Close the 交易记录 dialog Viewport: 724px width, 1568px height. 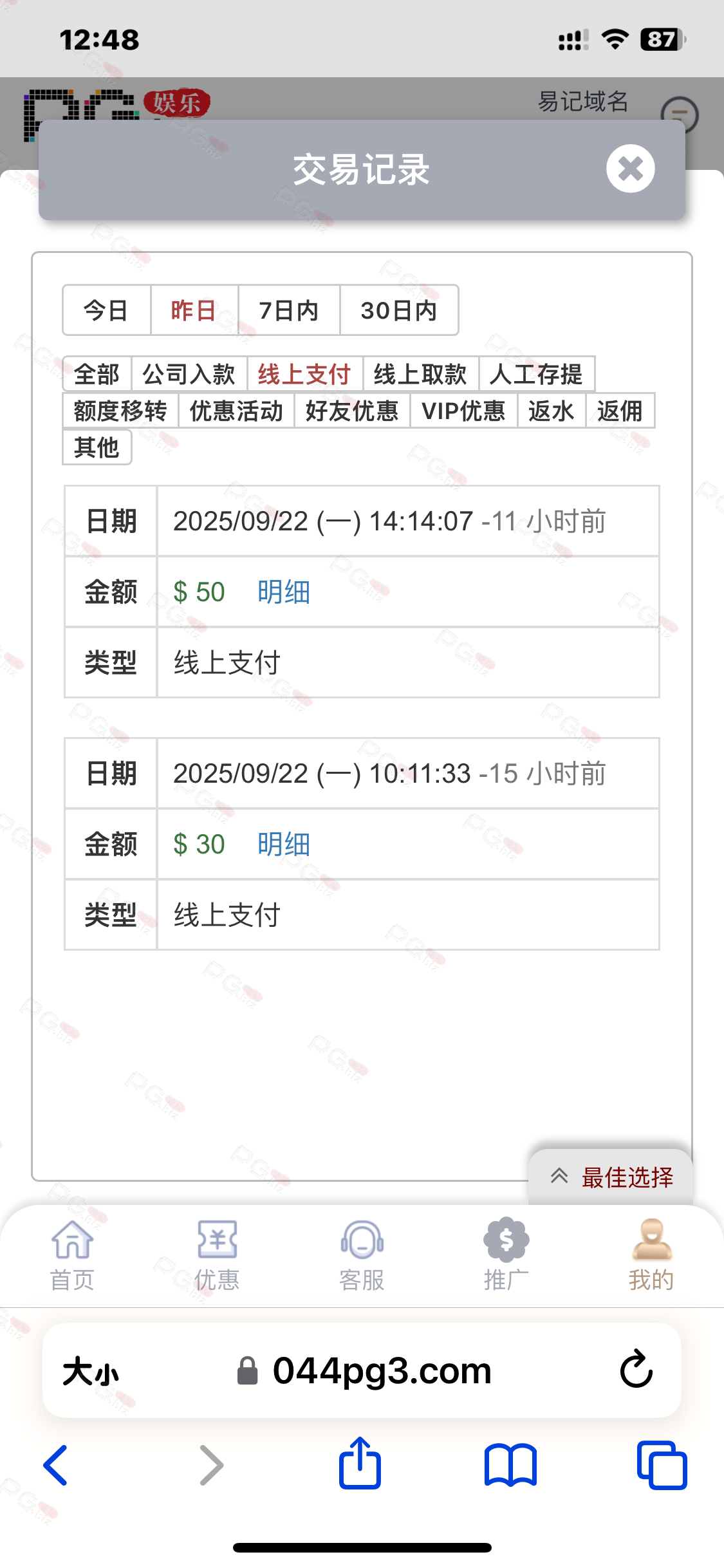[630, 169]
